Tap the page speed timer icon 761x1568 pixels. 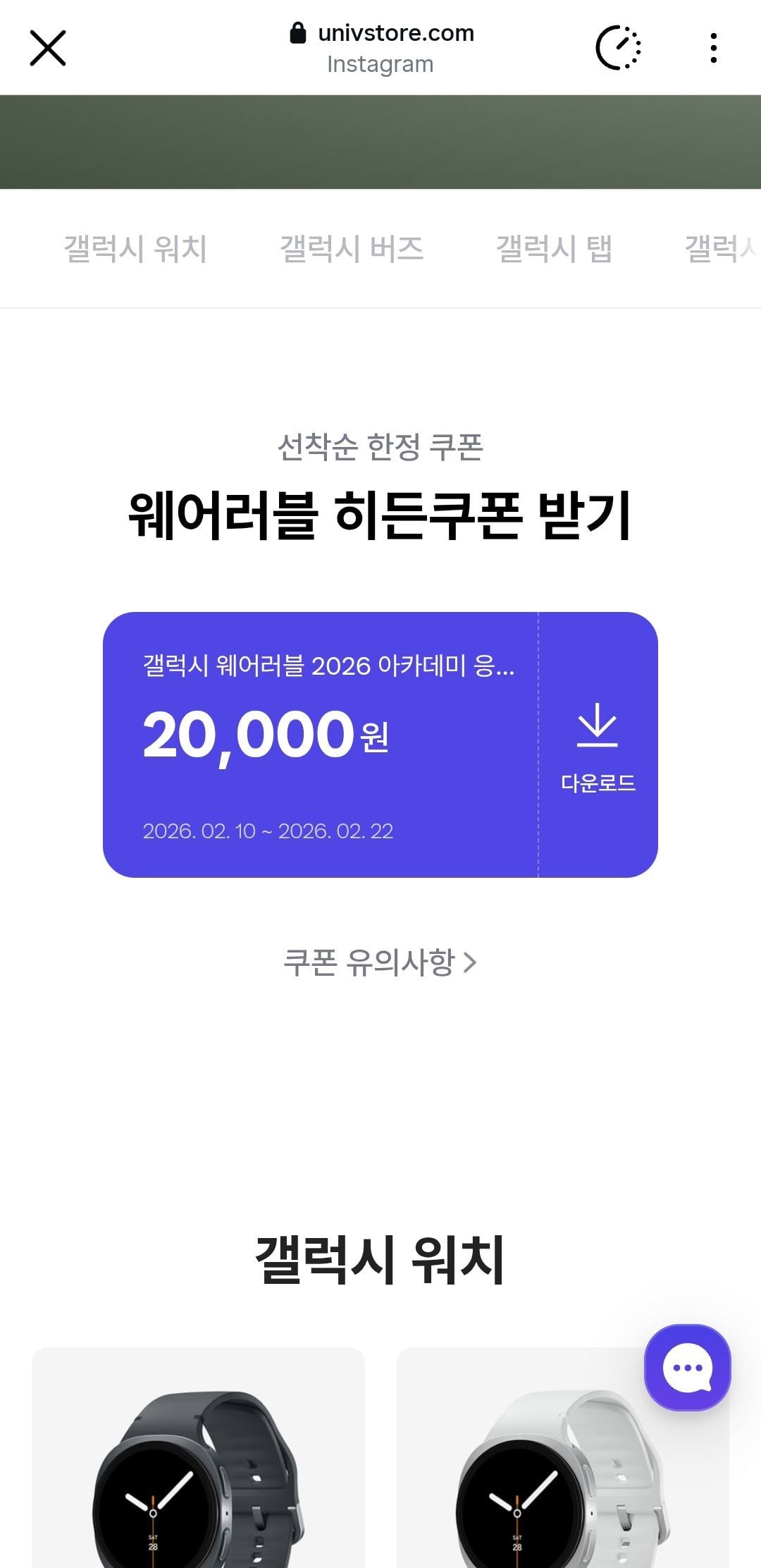[x=618, y=48]
